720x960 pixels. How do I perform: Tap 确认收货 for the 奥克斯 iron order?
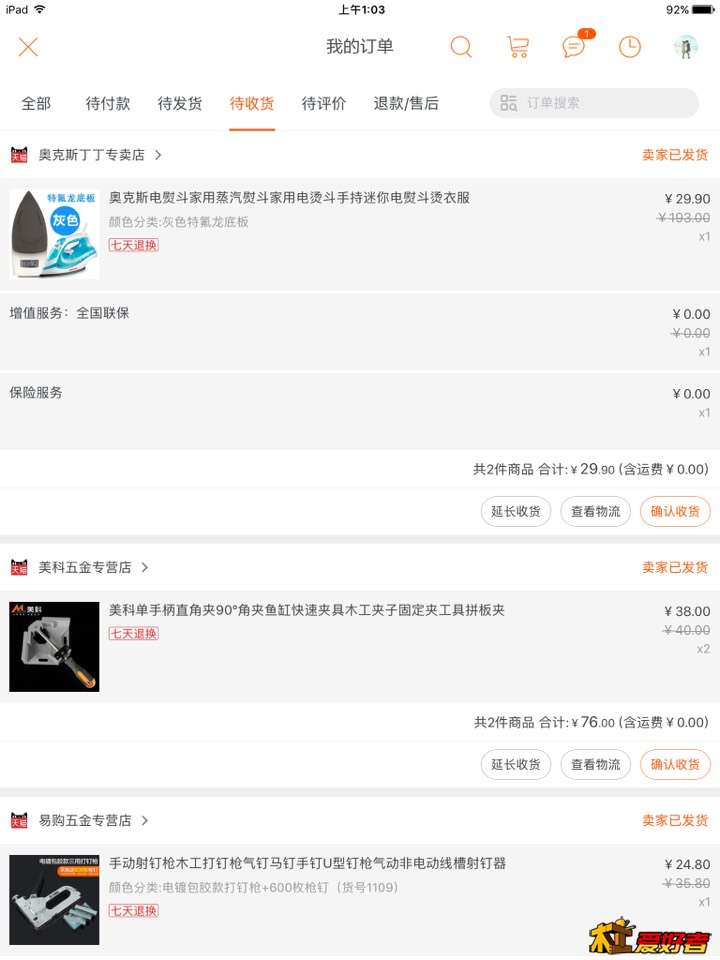pos(675,511)
